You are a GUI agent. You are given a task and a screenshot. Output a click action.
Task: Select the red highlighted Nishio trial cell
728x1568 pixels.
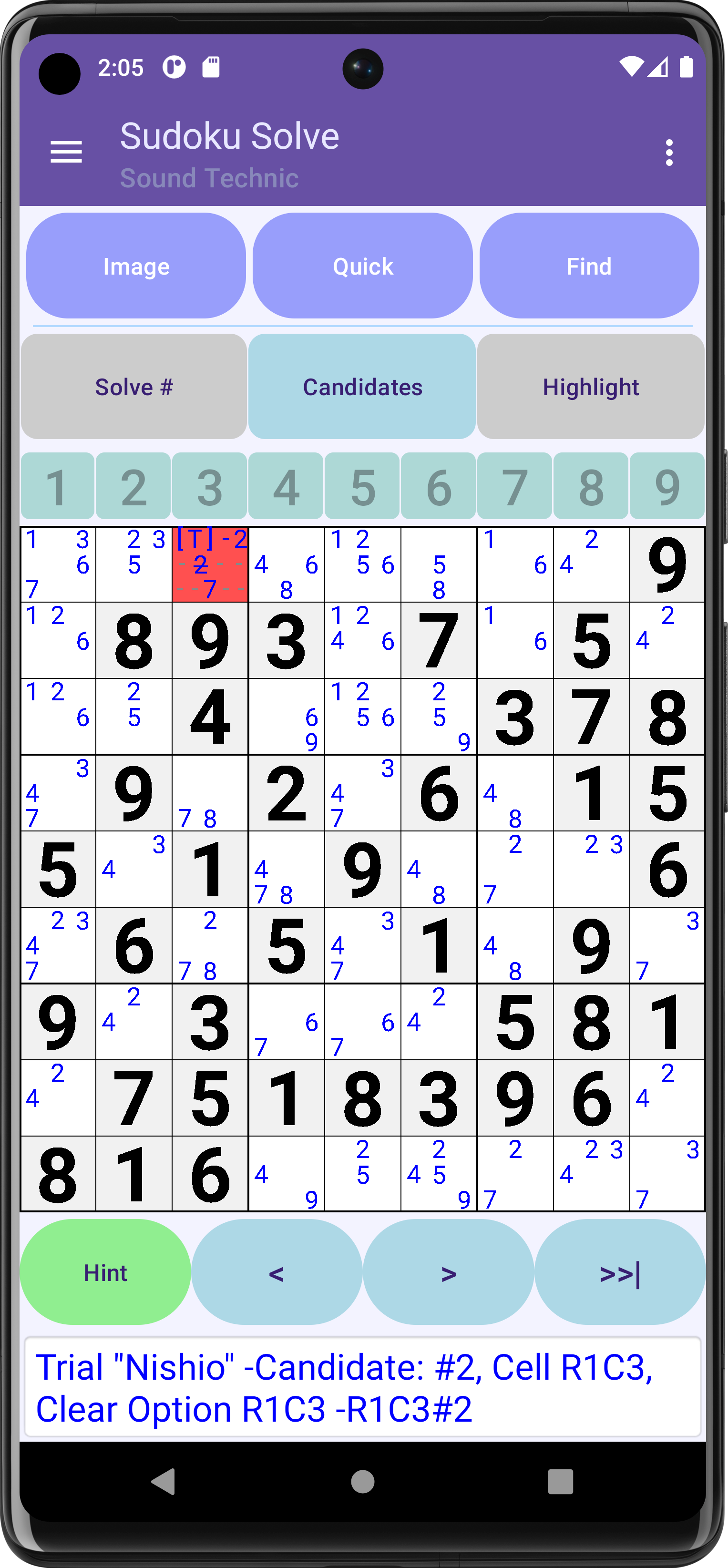click(x=210, y=565)
